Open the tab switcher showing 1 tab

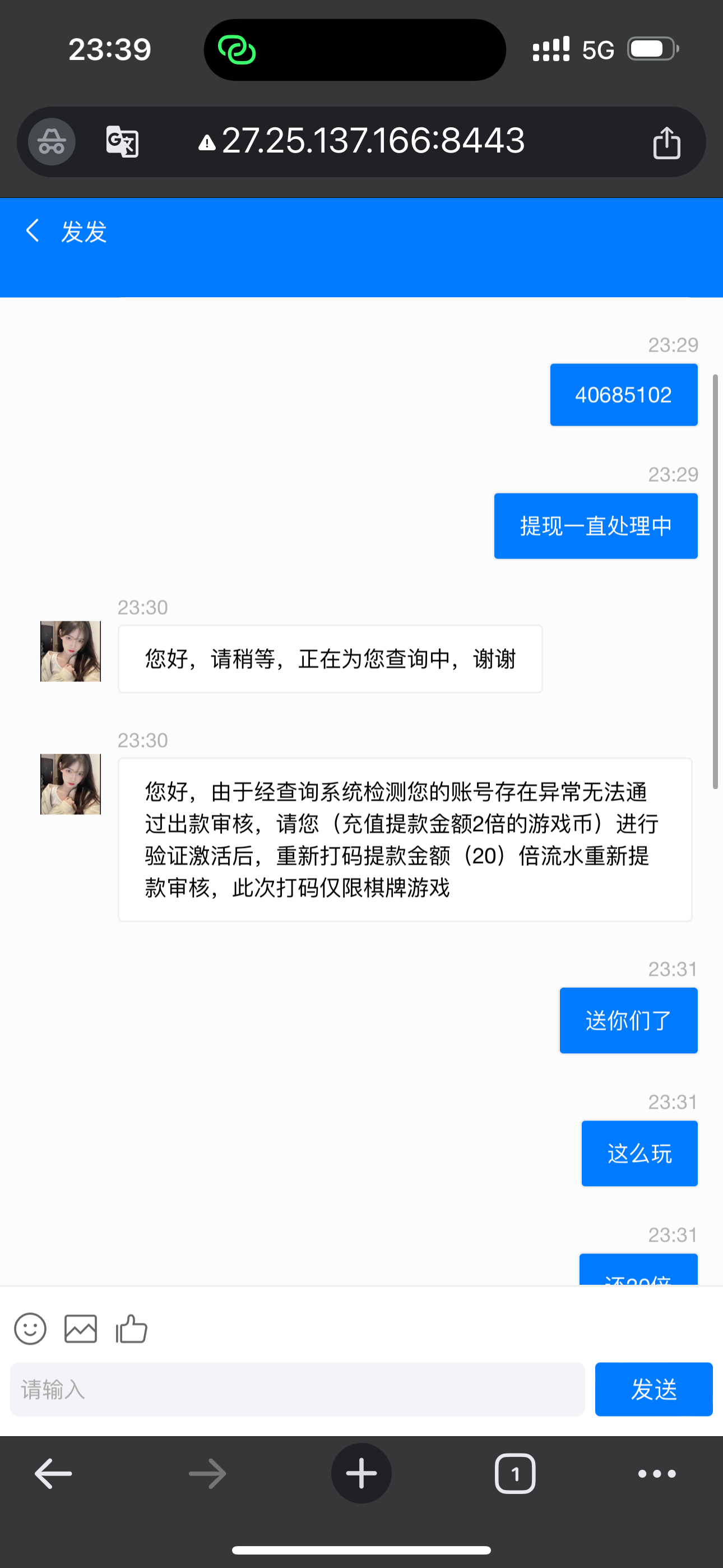[515, 1473]
